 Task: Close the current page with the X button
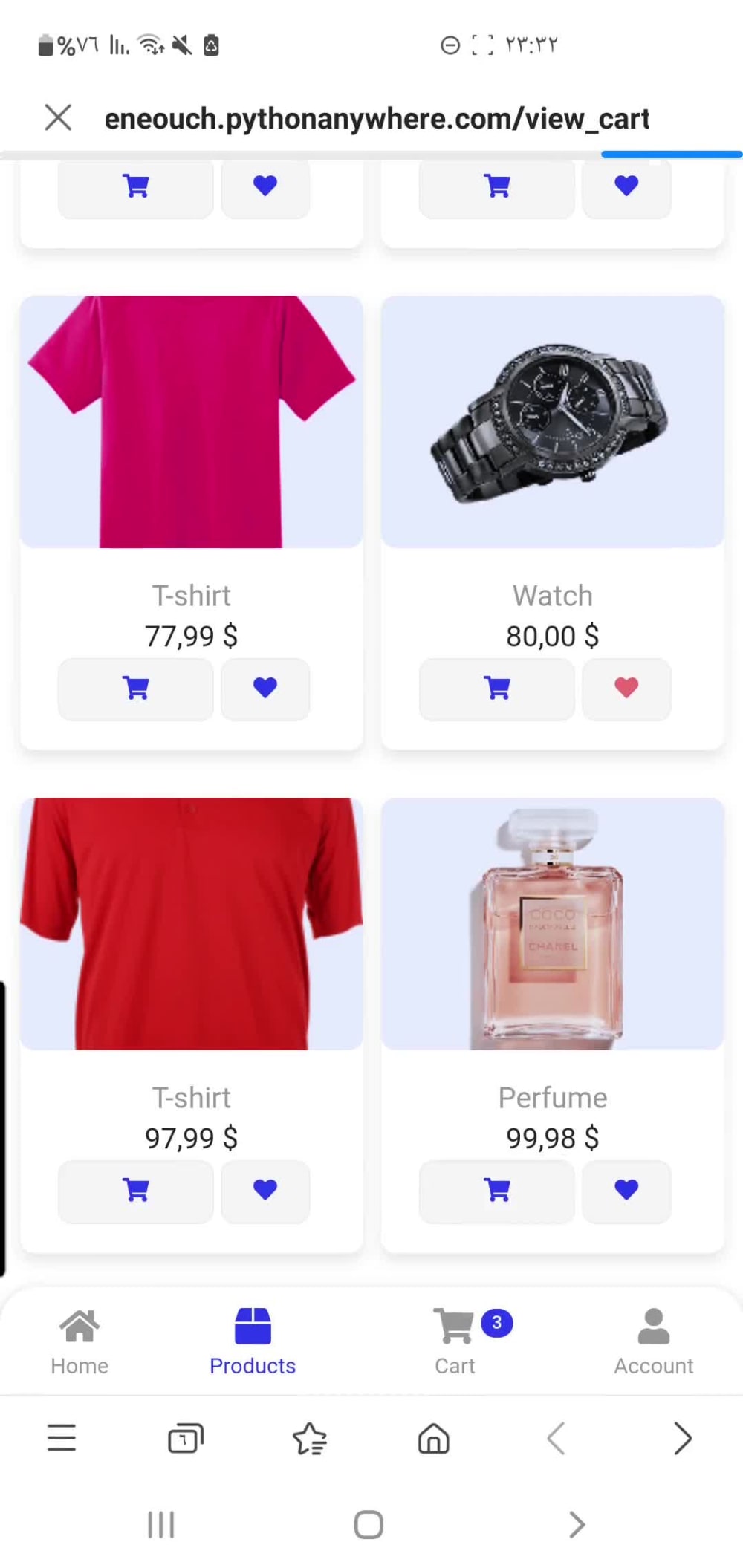click(58, 117)
